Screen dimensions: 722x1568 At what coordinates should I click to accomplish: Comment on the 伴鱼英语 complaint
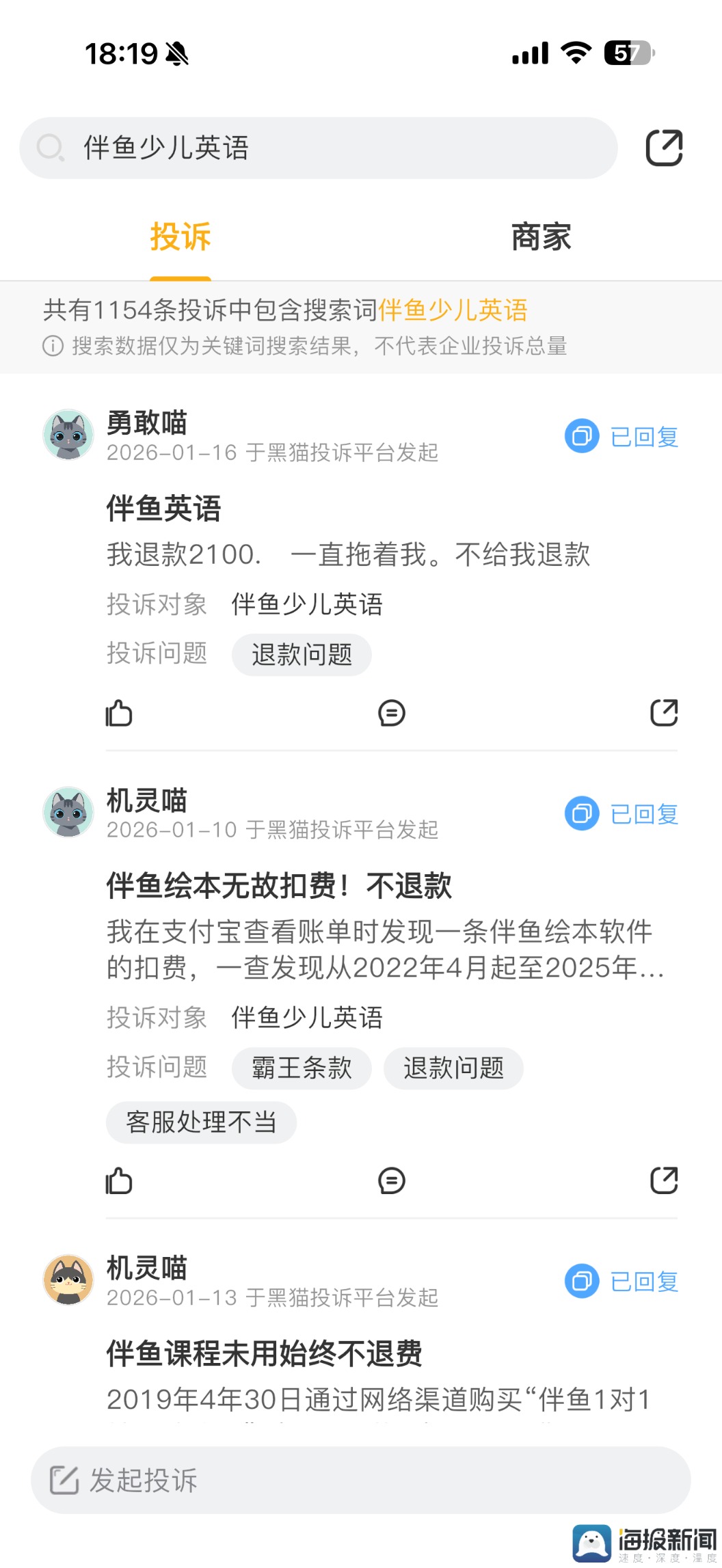pyautogui.click(x=392, y=713)
